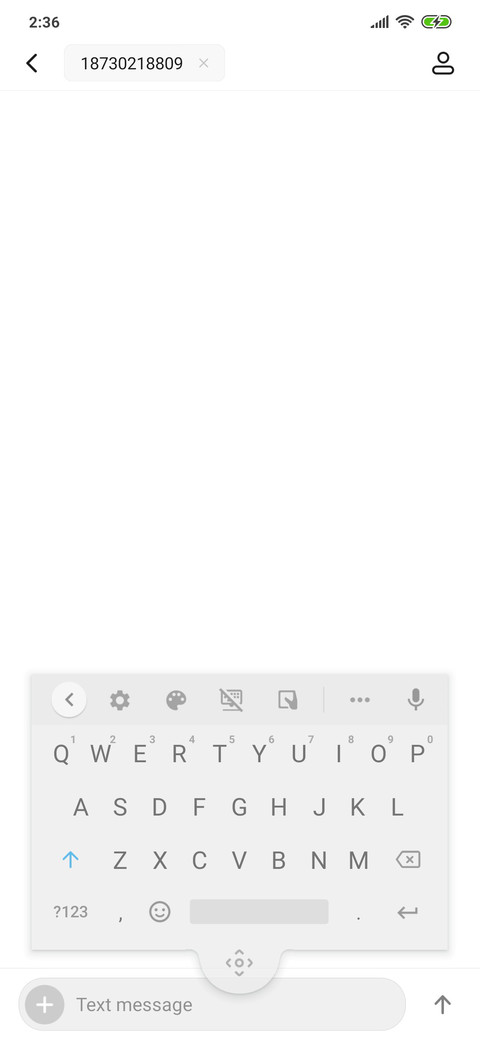Viewport: 480px width, 1040px height.
Task: Go back from the message screen
Action: pyautogui.click(x=31, y=64)
